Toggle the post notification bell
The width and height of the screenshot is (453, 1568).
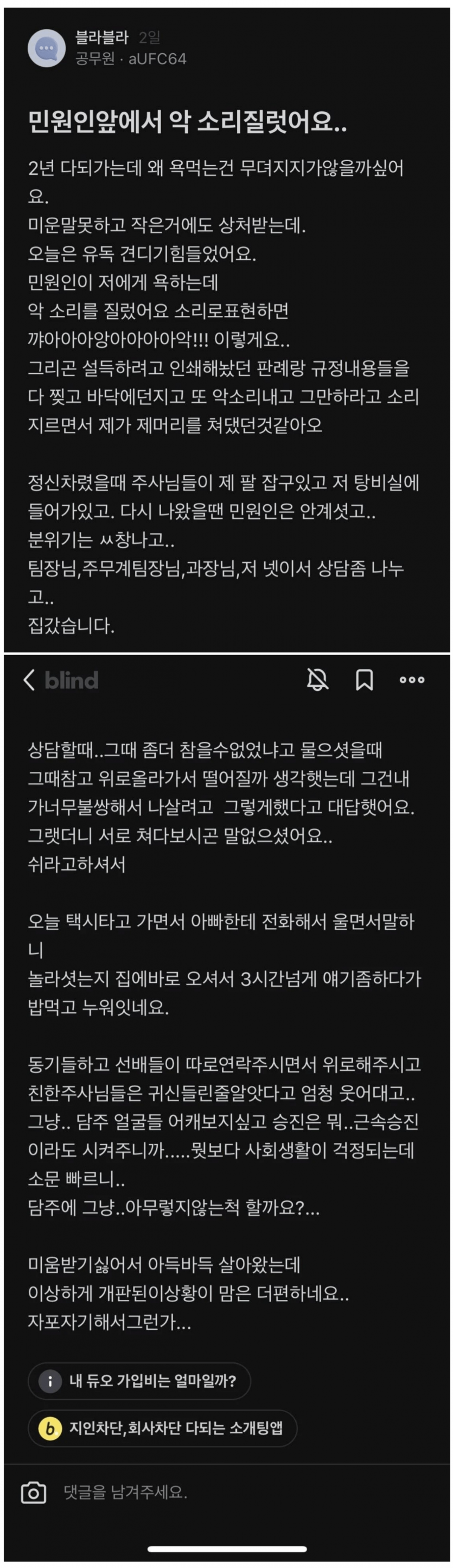coord(317,680)
